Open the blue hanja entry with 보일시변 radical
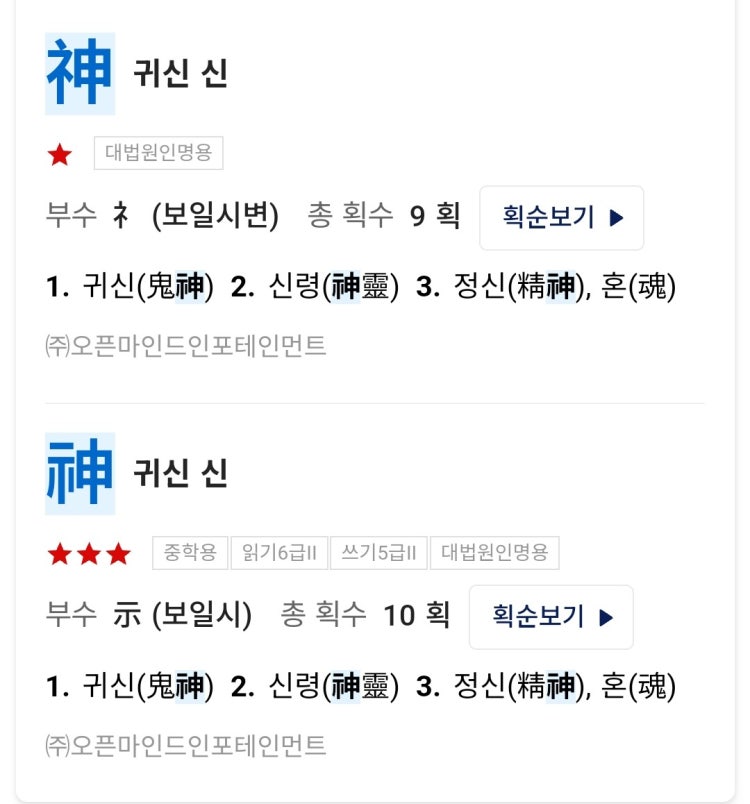The height and width of the screenshot is (804, 750). coord(80,74)
